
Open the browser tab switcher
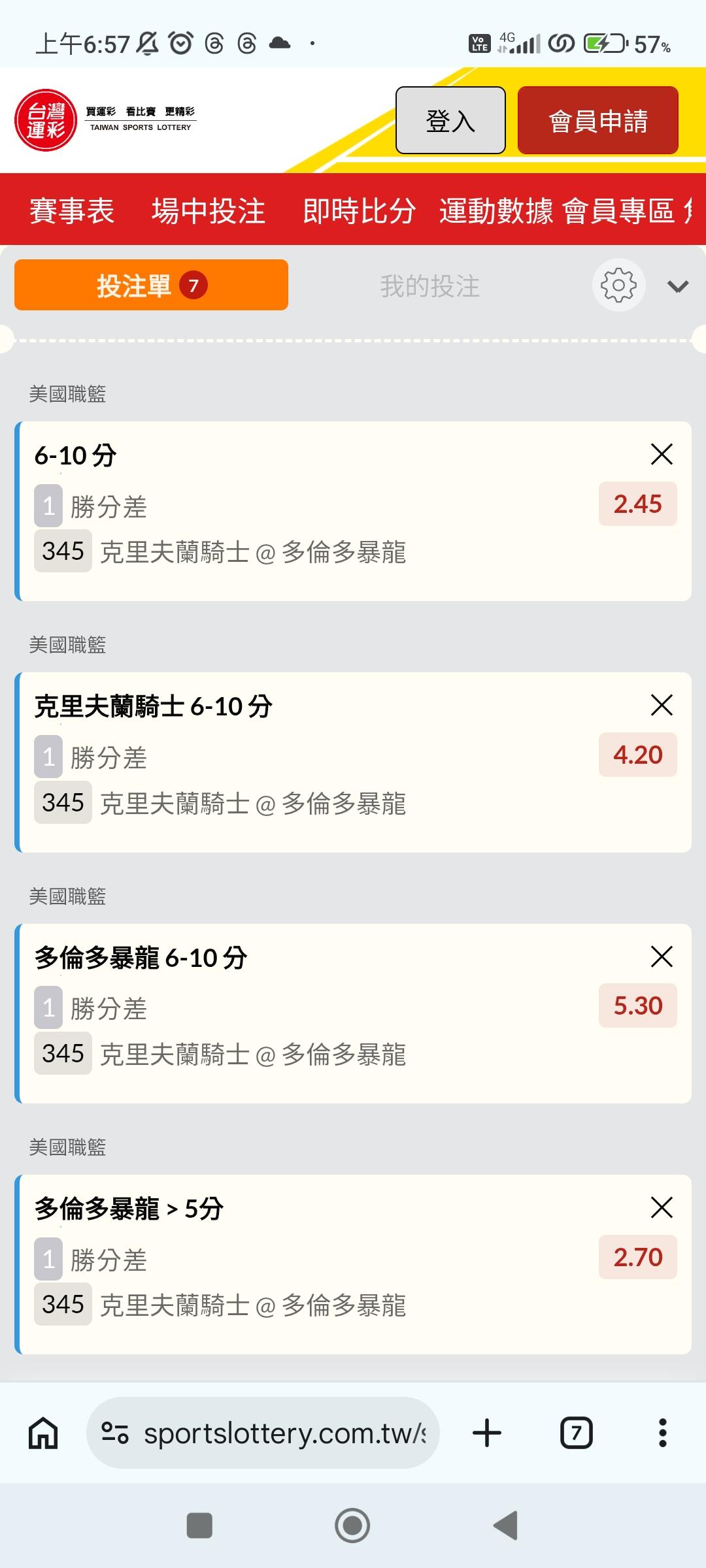coord(576,1433)
